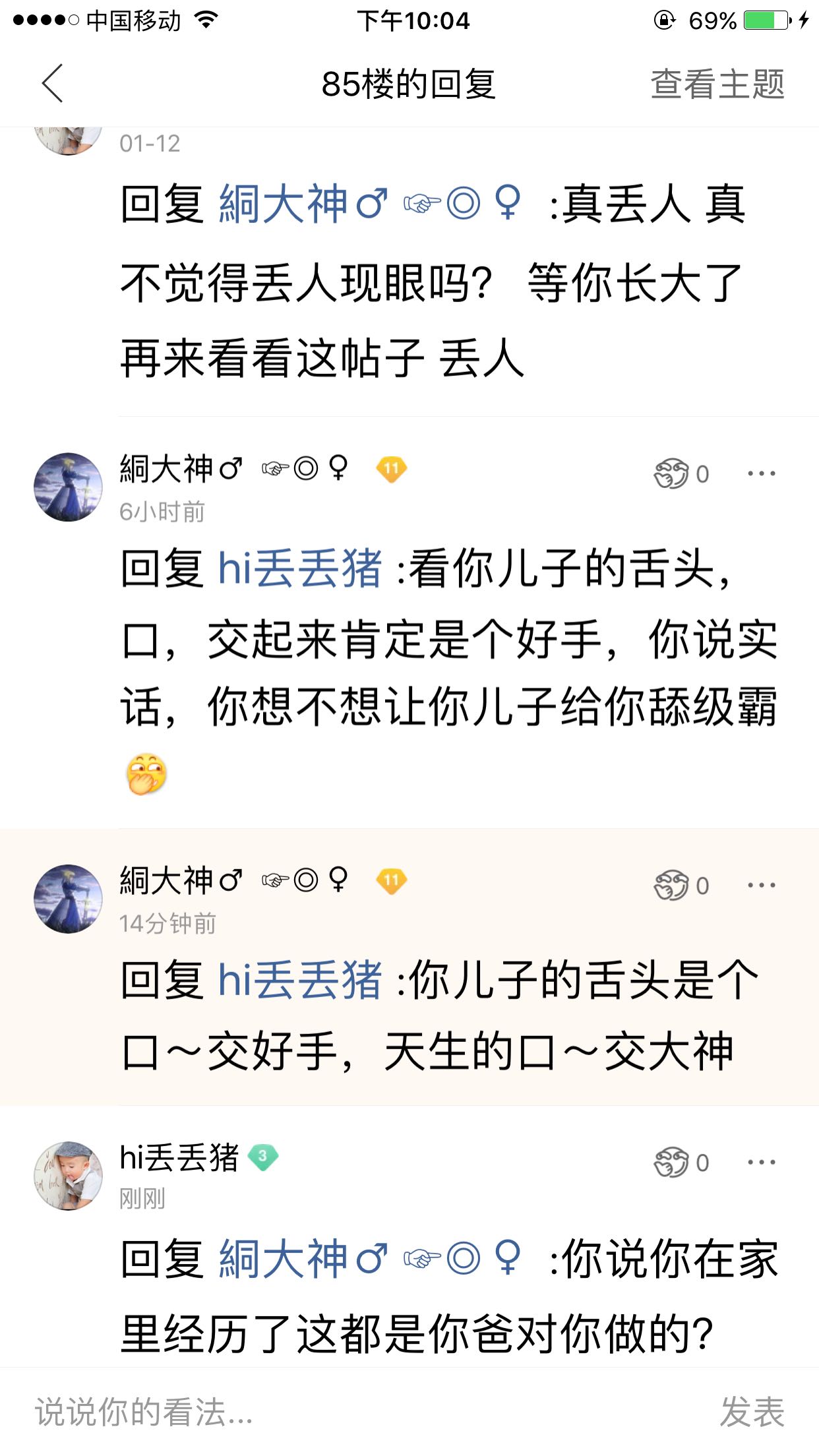Open the avatar on the 14分钟前 reply
Viewport: 819px width, 1456px height.
pyautogui.click(x=69, y=899)
